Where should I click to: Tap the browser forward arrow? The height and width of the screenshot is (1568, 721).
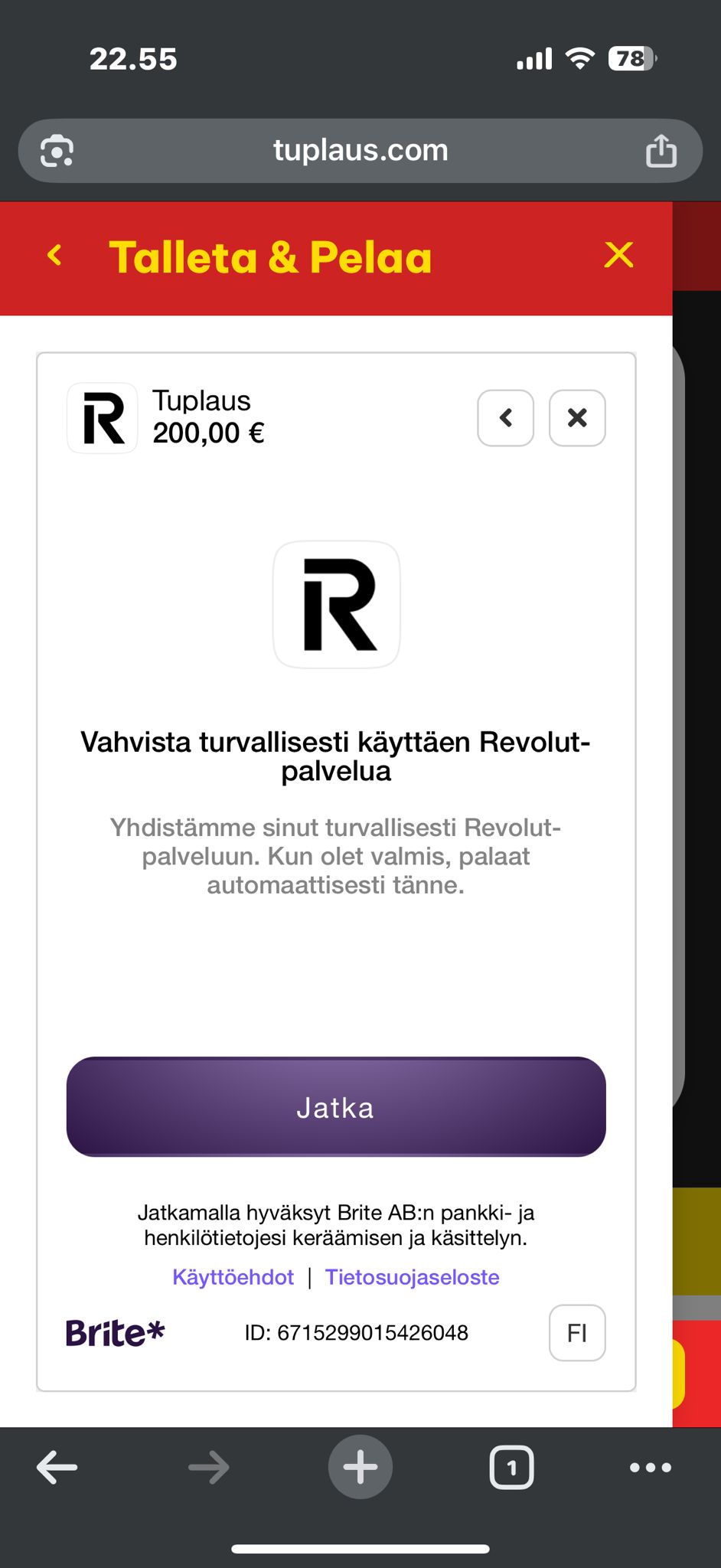coord(208,1467)
